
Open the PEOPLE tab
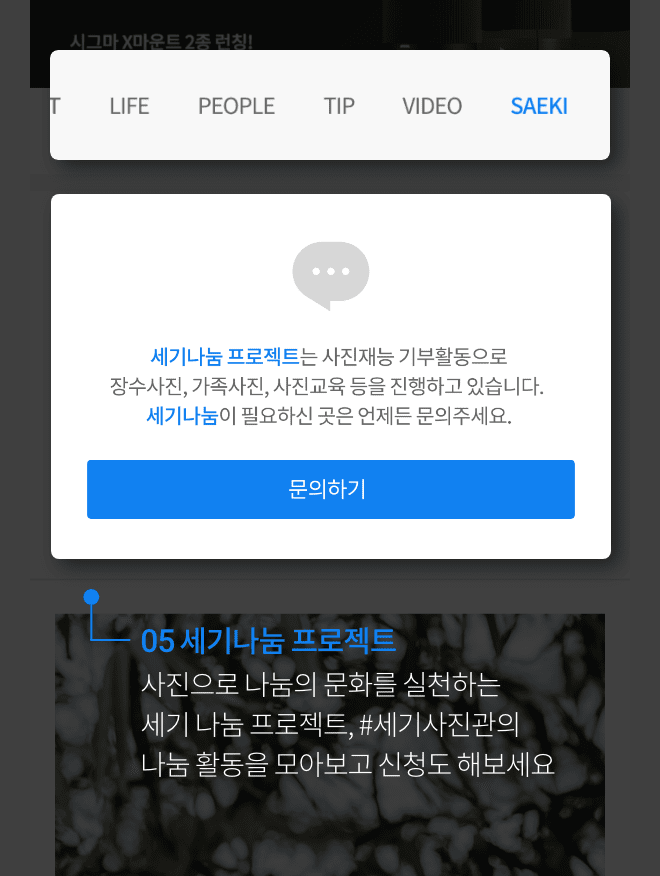pyautogui.click(x=236, y=106)
